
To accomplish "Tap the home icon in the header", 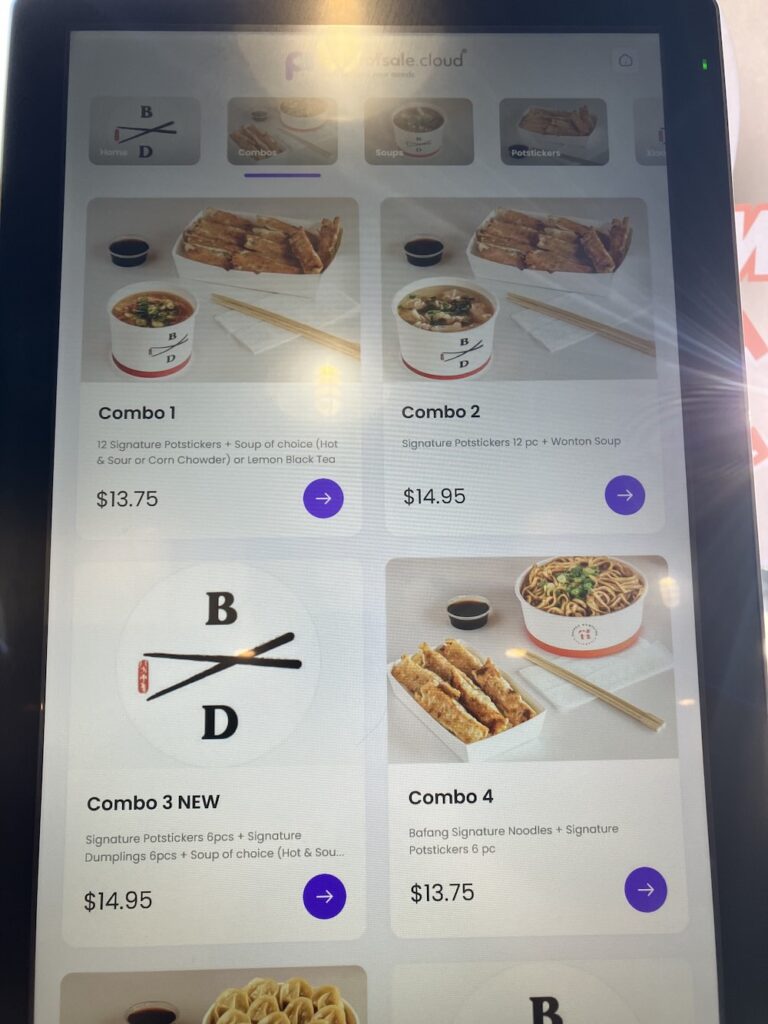I will click(626, 61).
